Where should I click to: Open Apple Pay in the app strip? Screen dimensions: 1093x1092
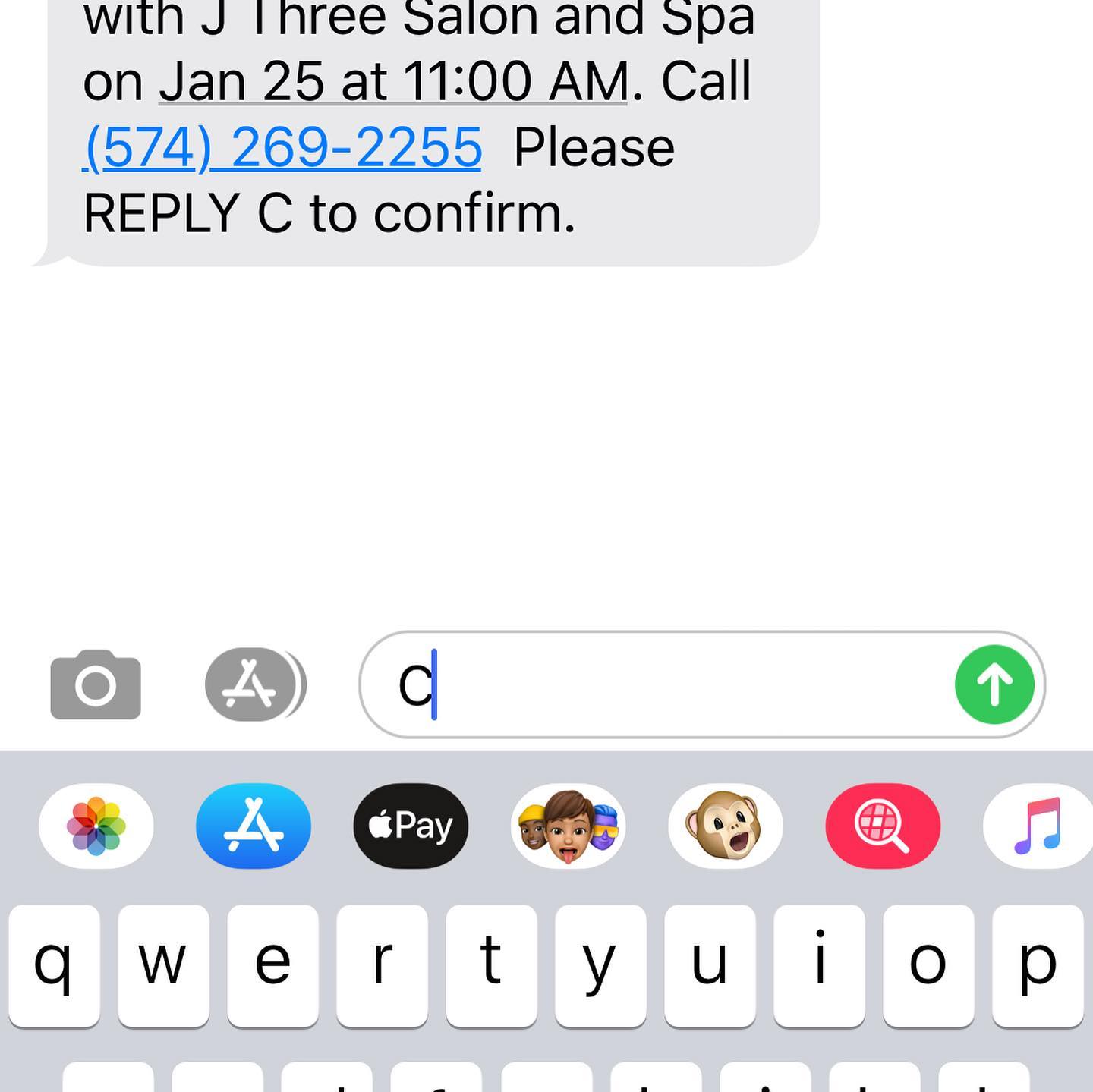pos(411,826)
